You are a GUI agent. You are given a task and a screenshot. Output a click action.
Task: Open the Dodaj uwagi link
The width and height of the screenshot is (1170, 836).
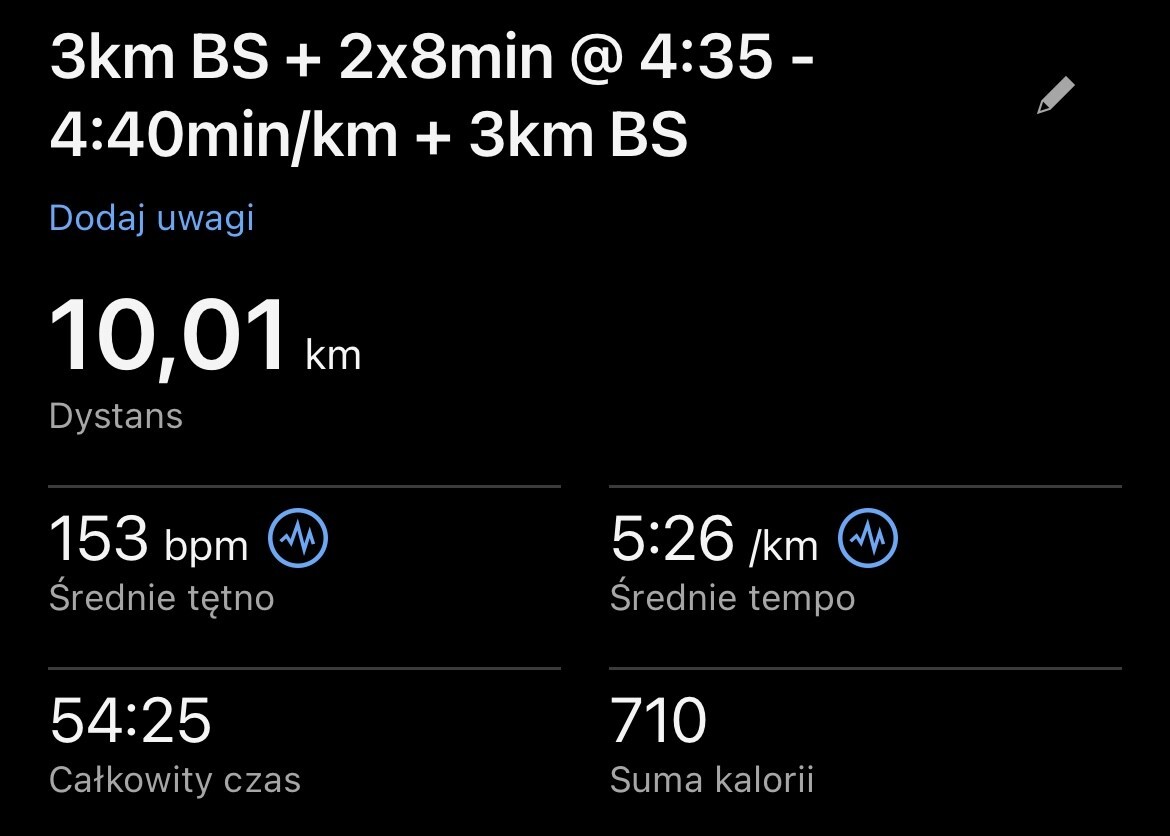coord(152,218)
